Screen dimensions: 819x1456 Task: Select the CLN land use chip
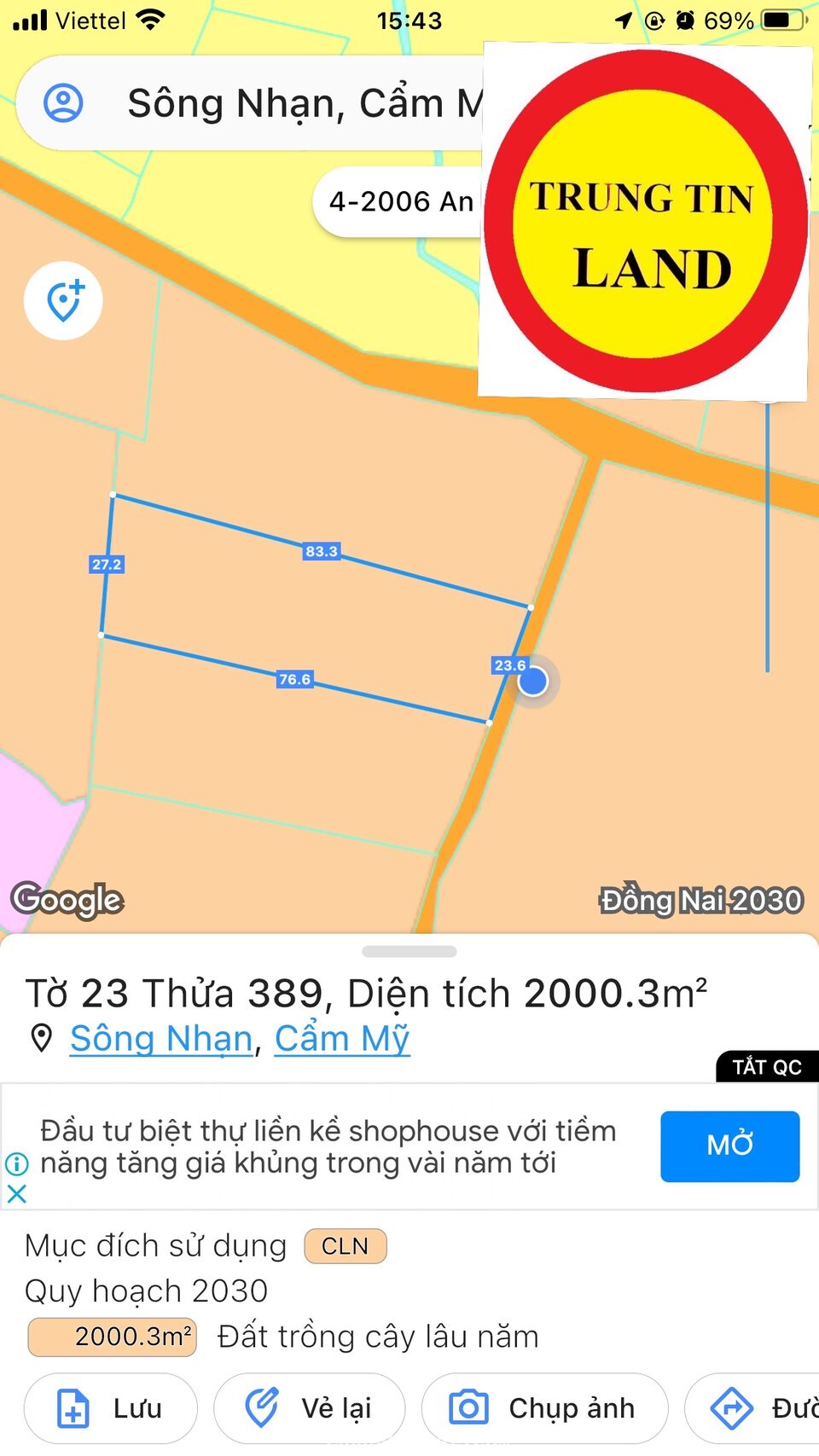click(345, 1246)
